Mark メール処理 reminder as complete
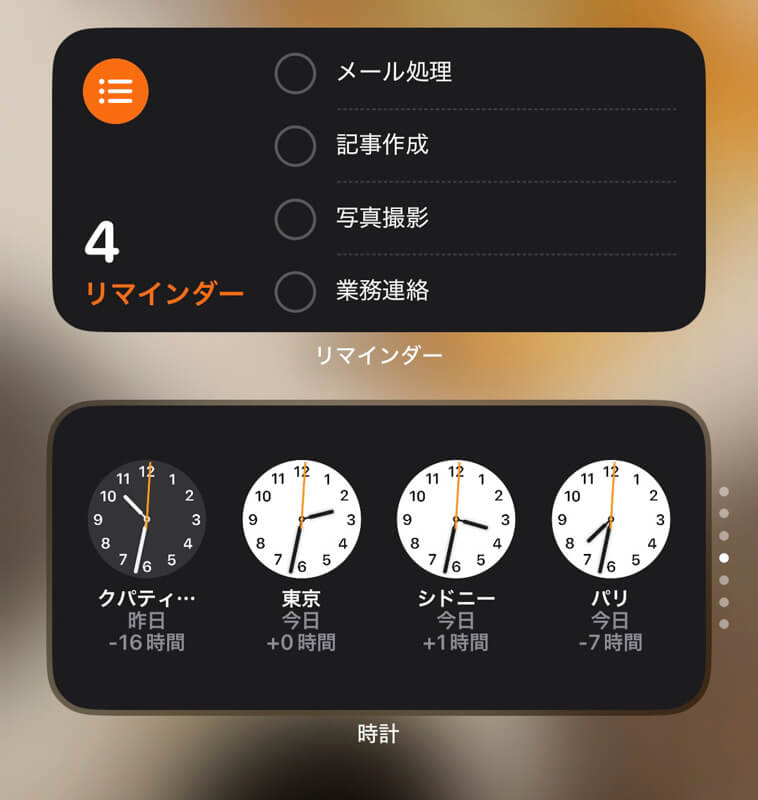The image size is (758, 800). pyautogui.click(x=295, y=73)
